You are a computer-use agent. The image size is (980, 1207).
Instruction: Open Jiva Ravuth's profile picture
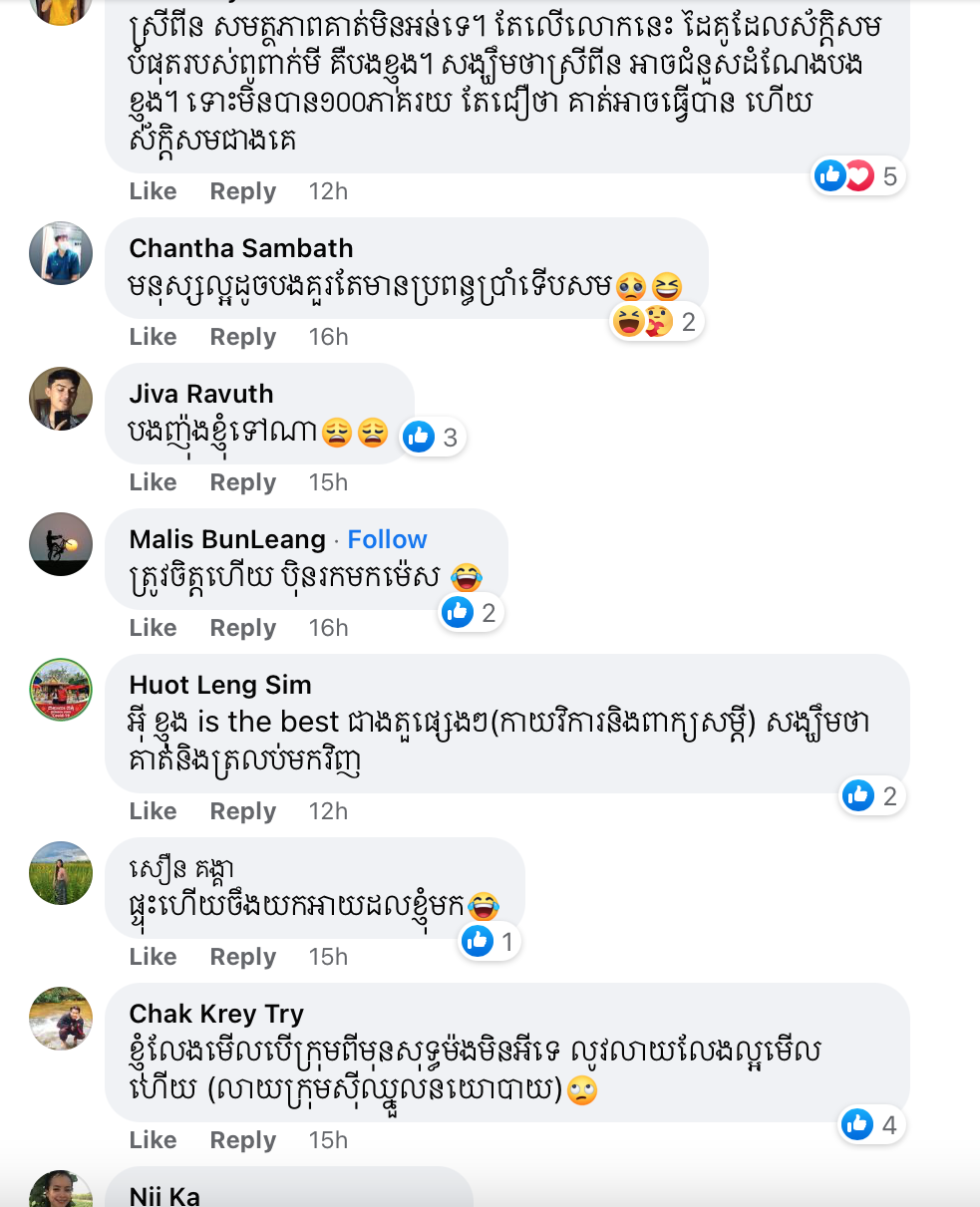(61, 399)
